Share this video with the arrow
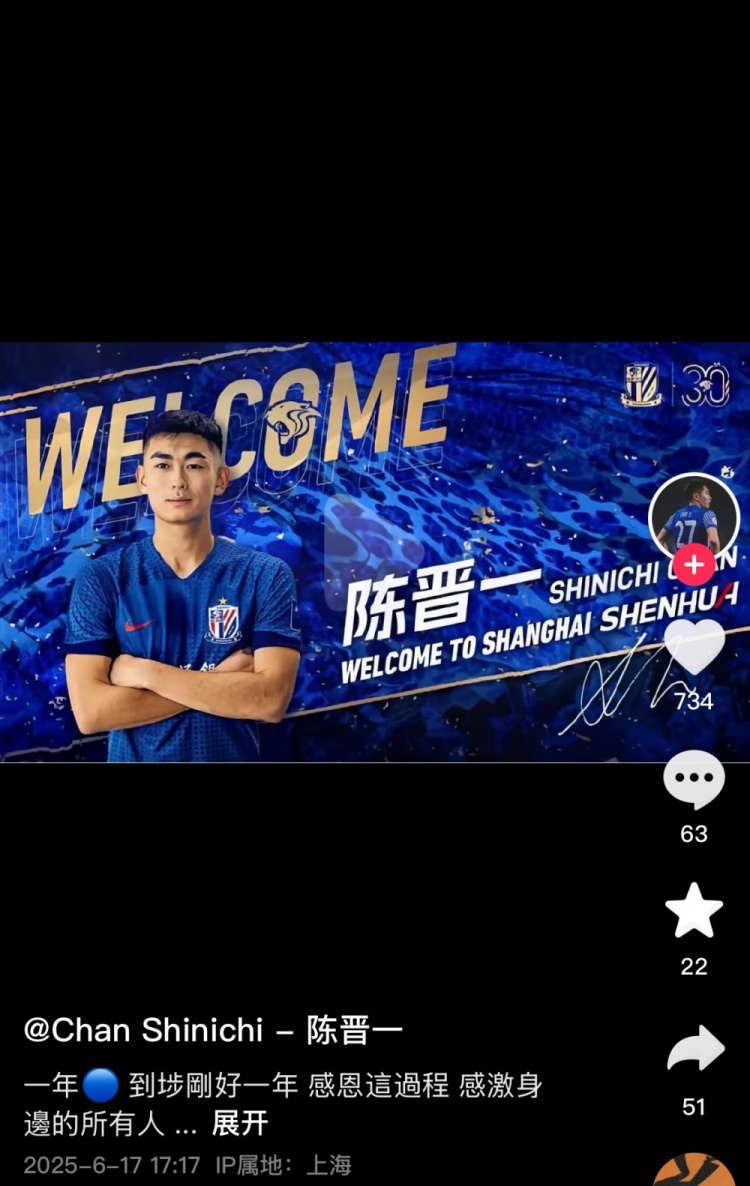The image size is (750, 1186). tap(694, 1050)
